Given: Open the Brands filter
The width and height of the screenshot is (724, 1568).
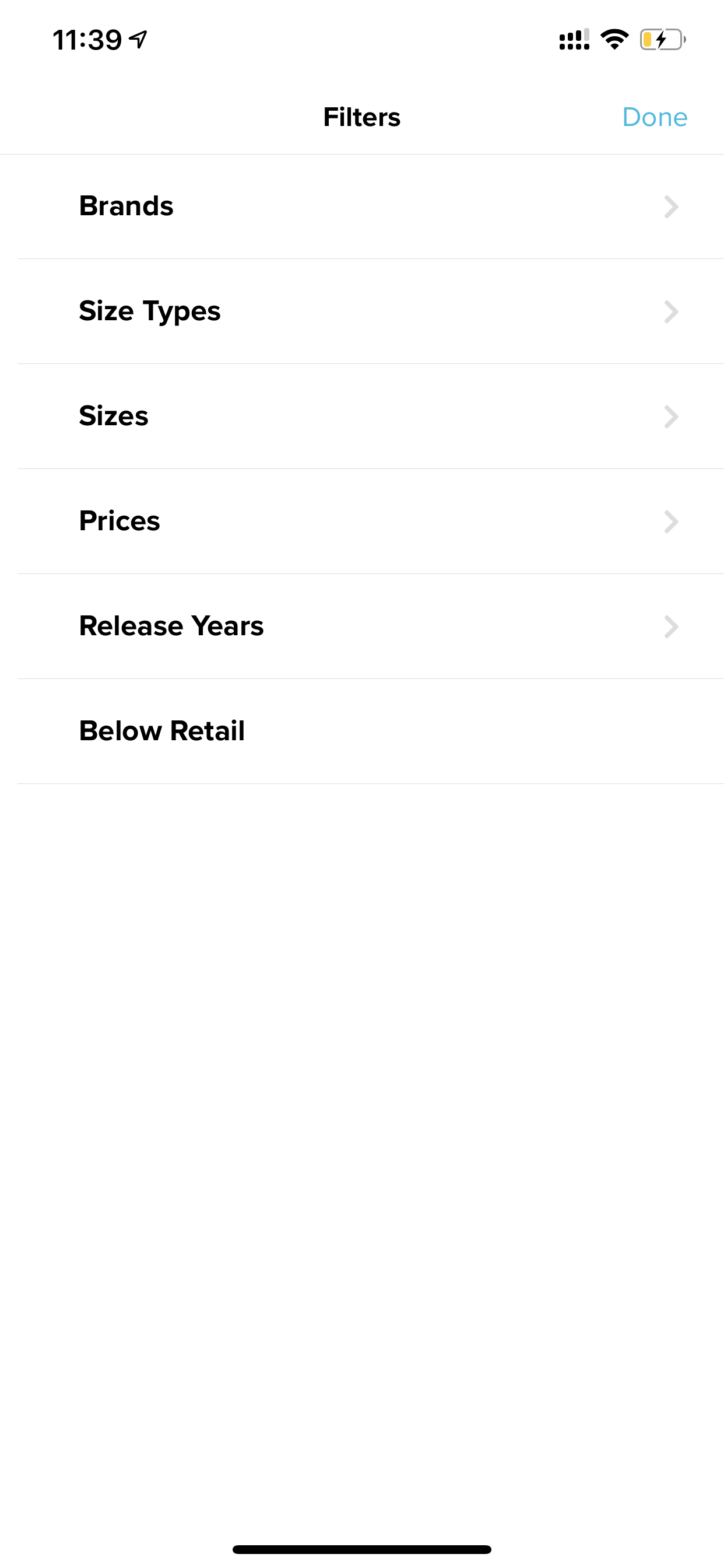Looking at the screenshot, I should pyautogui.click(x=362, y=206).
